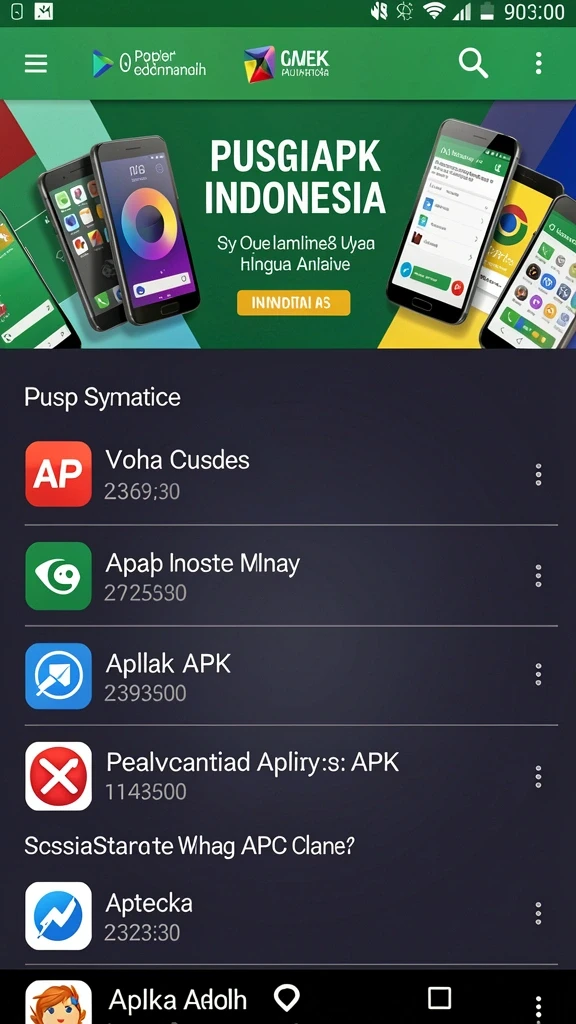576x1024 pixels.
Task: Open the Voha Cusdes app row
Action: click(291, 474)
